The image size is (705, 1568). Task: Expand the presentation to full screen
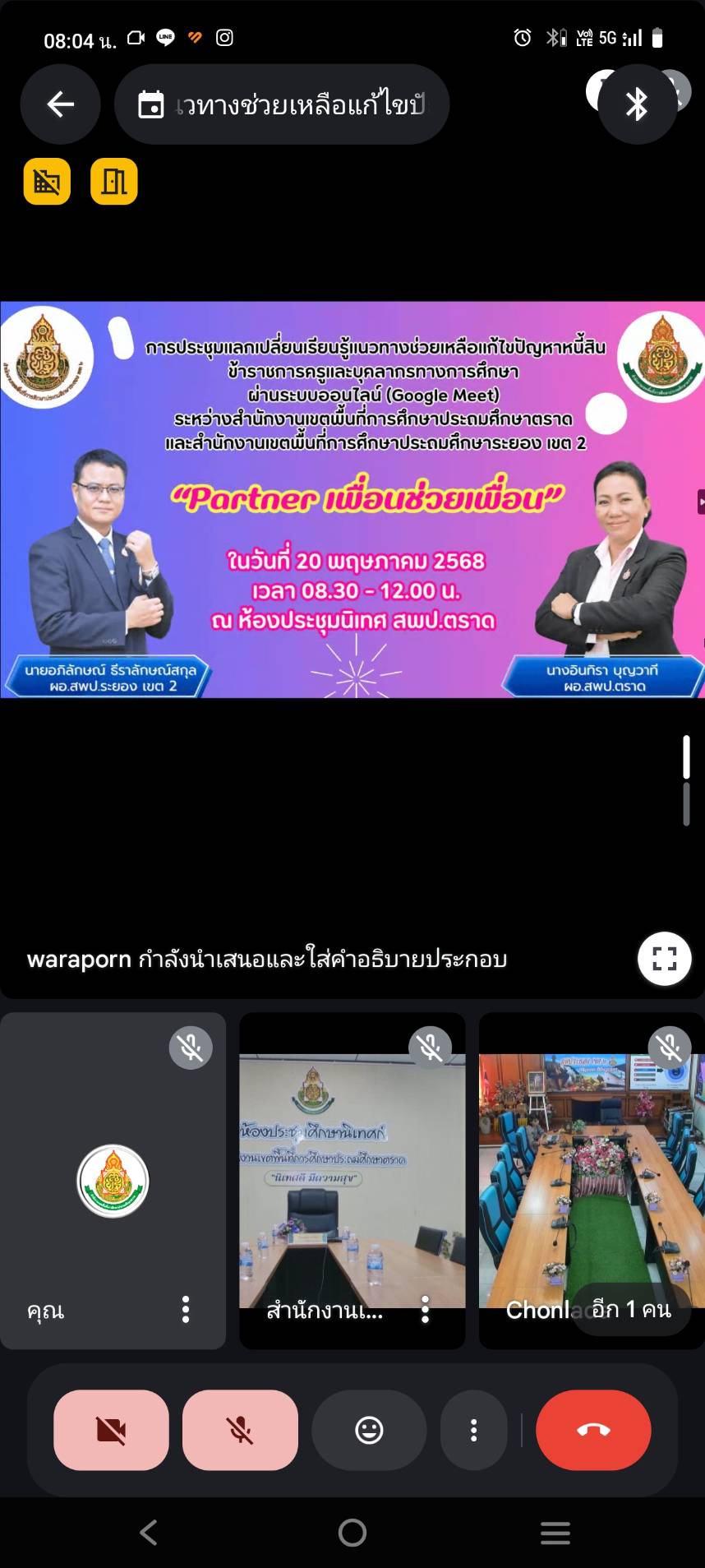tap(664, 958)
